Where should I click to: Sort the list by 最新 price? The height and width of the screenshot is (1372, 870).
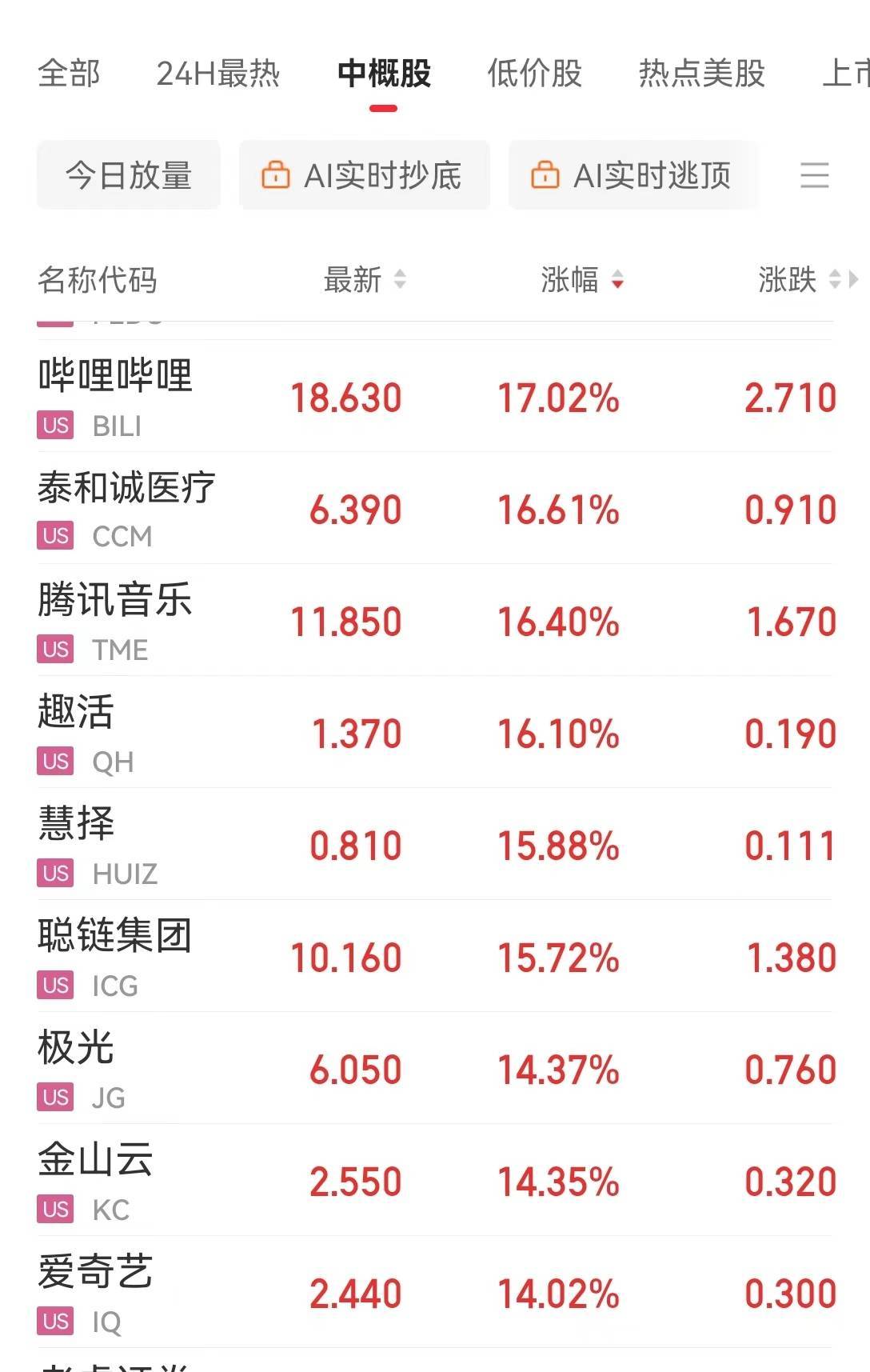coord(364,280)
